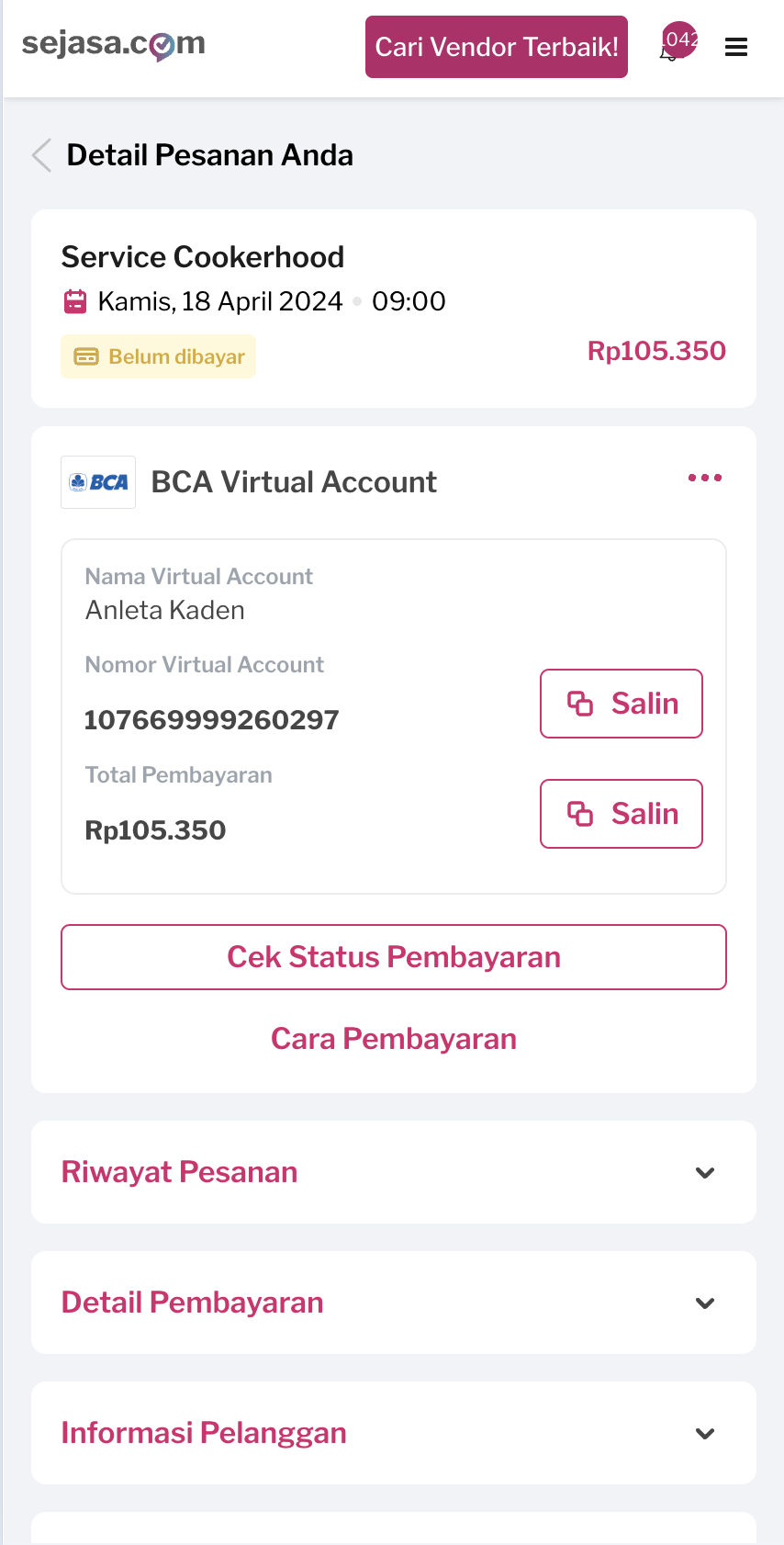Expand the Riwayat Pesanan section
The width and height of the screenshot is (784, 1545).
click(x=393, y=1172)
